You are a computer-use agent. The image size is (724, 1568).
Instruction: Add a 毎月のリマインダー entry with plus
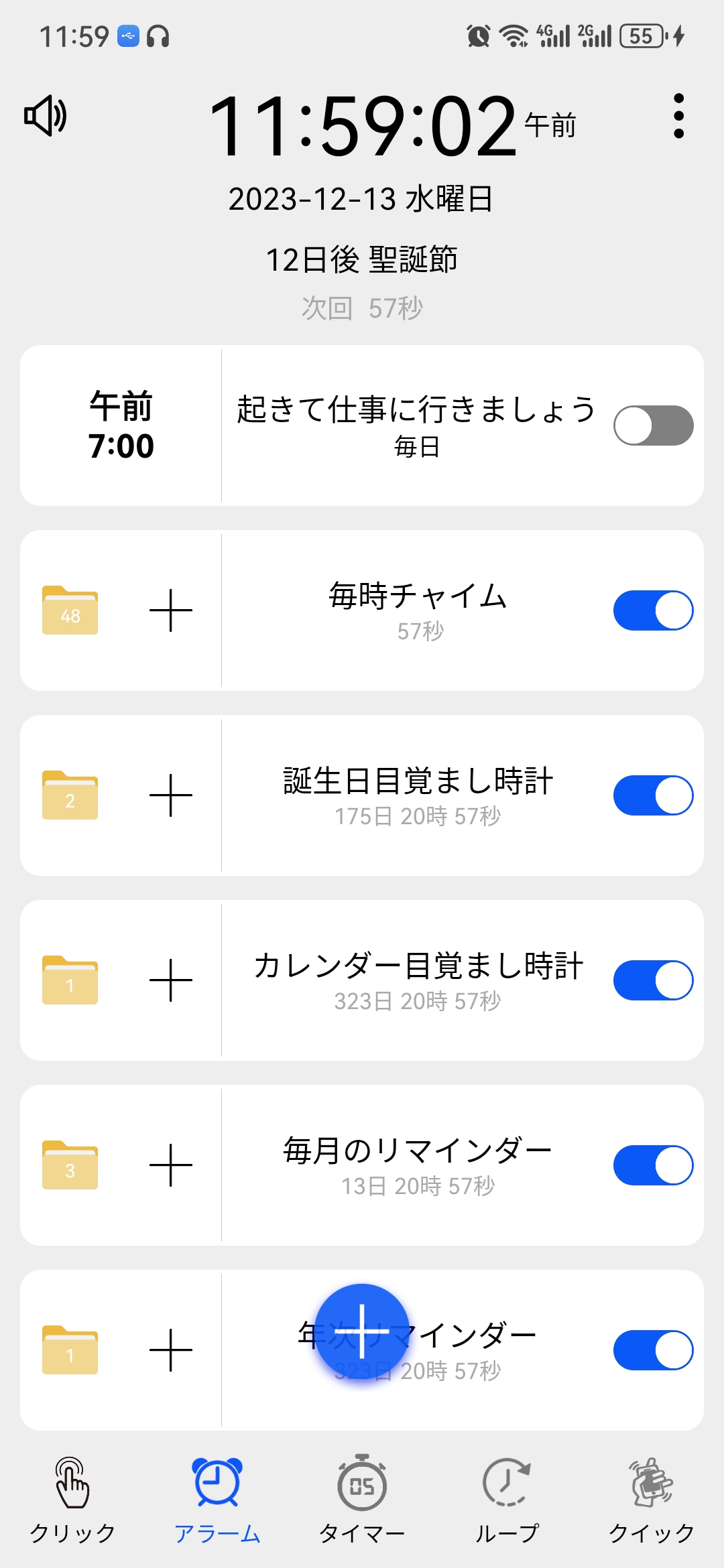point(171,1165)
